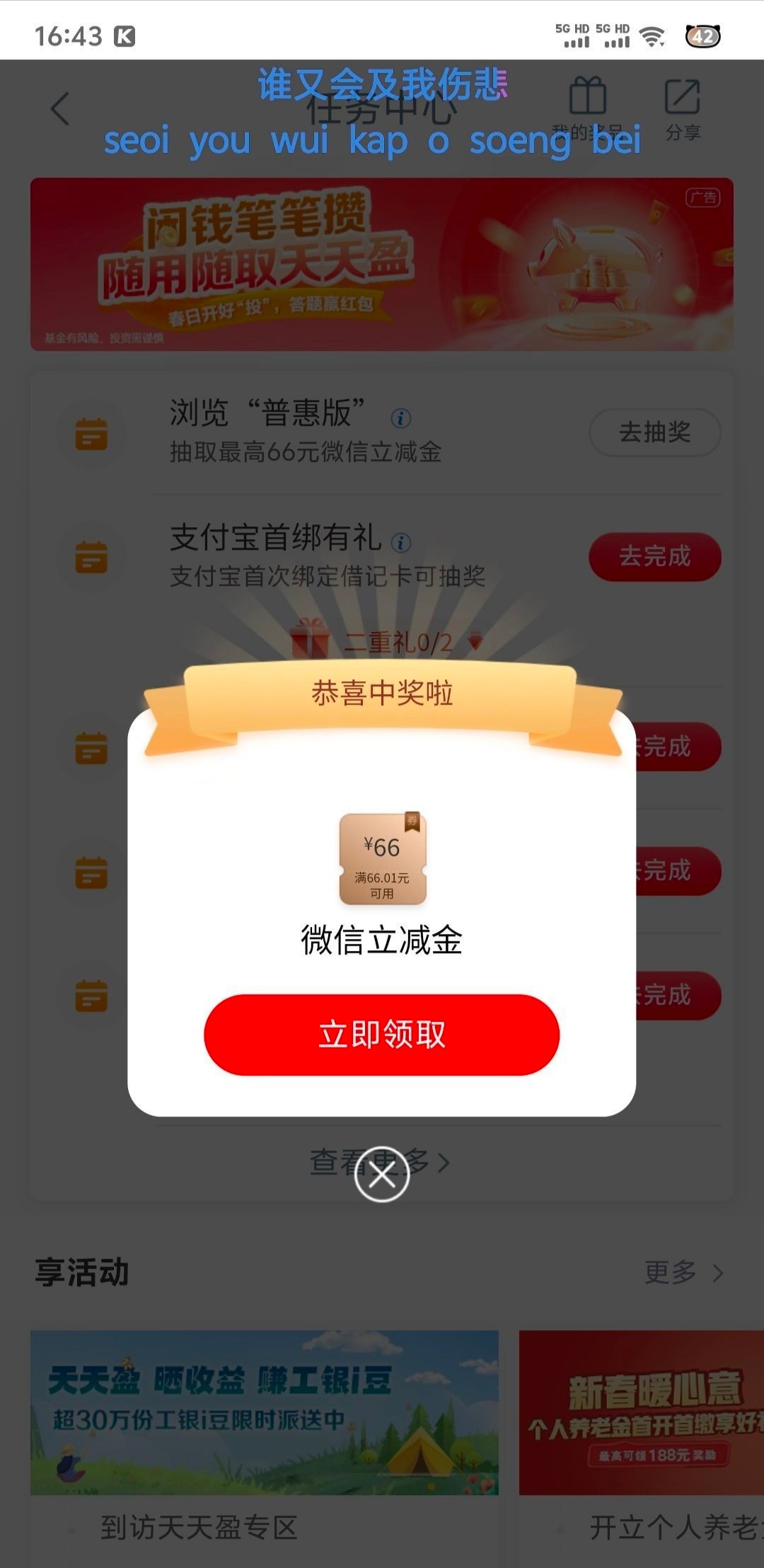Go back with the top-left arrow

61,110
